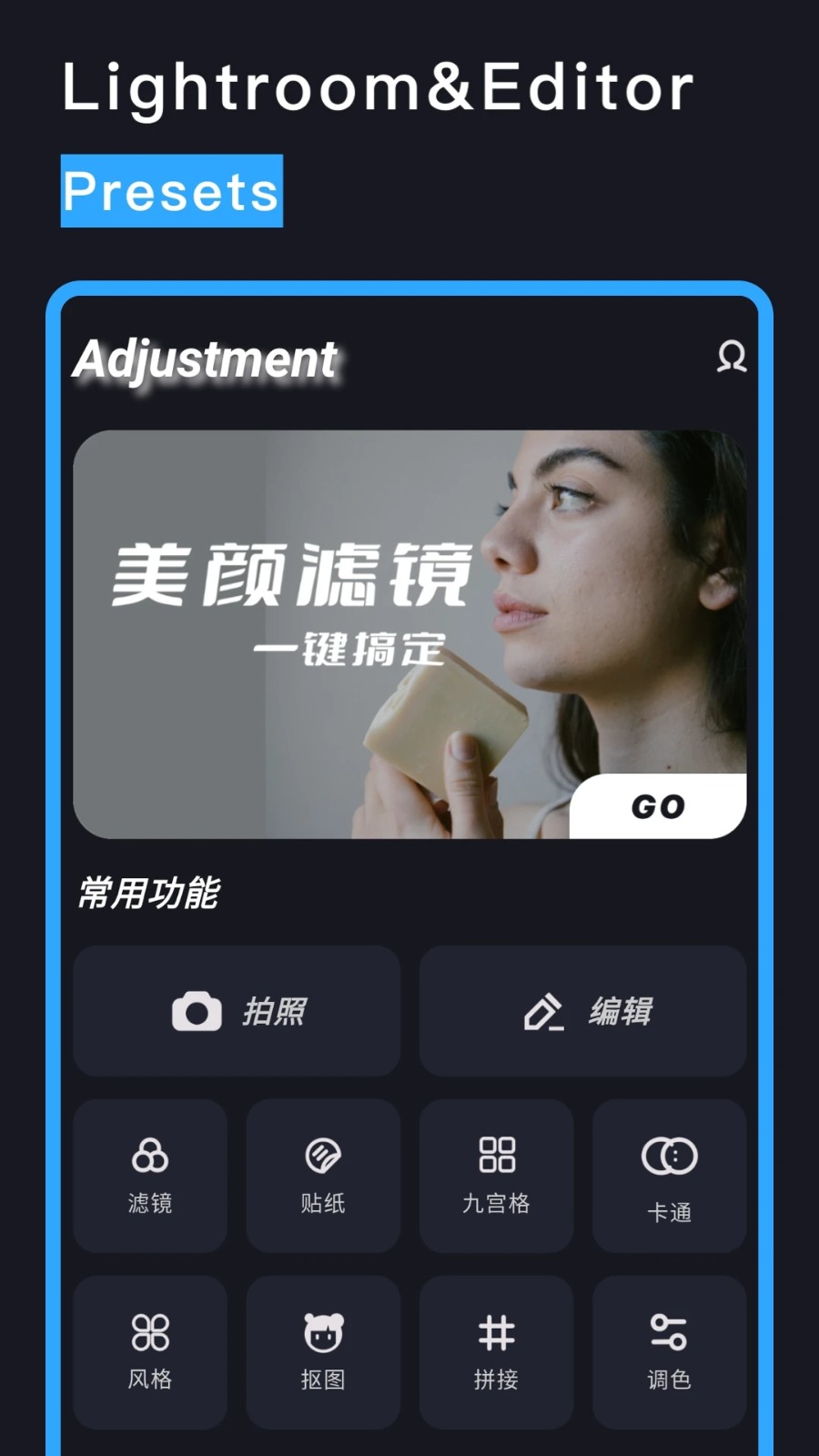819x1456 pixels.
Task: Click the 常用功能 section heading
Action: point(150,892)
